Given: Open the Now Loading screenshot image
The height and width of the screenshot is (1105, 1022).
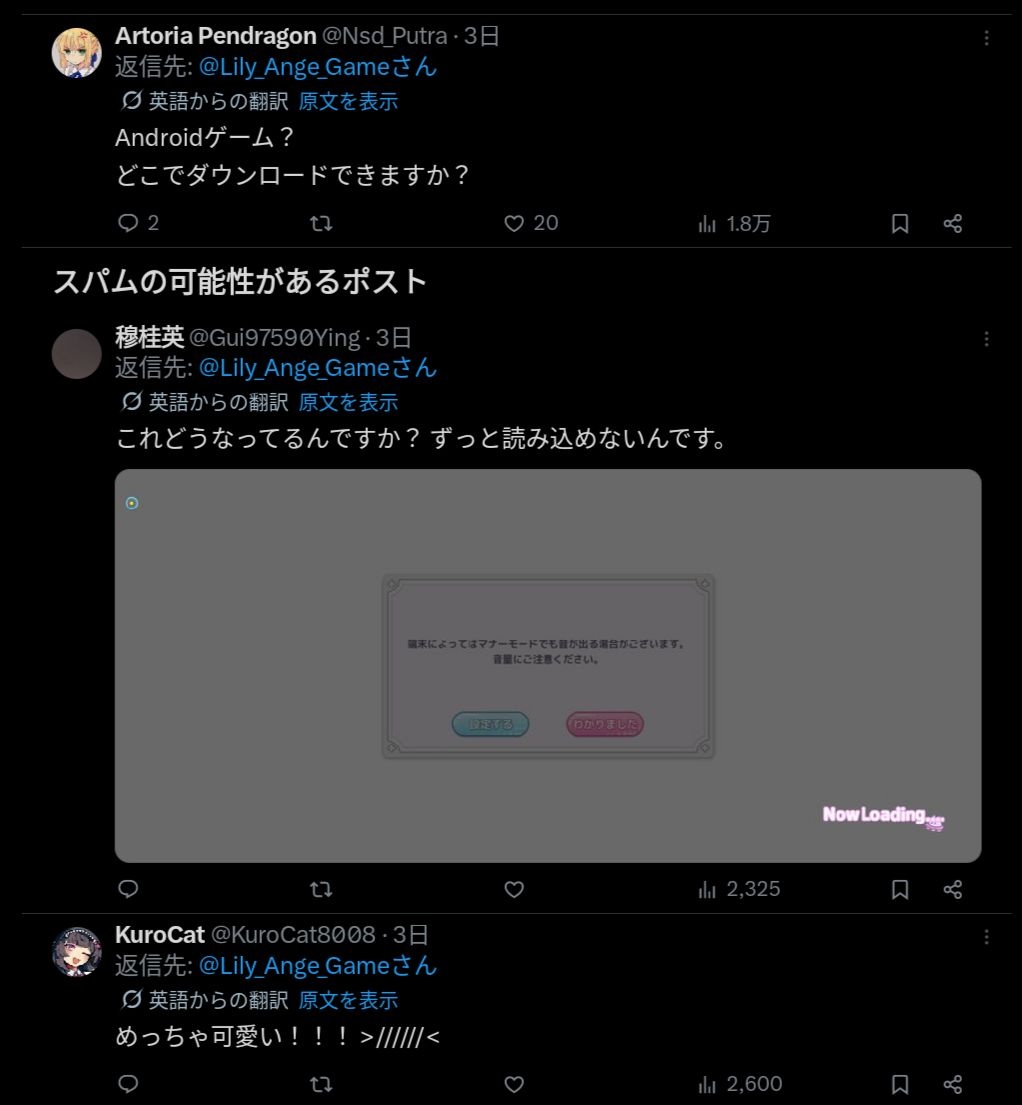Looking at the screenshot, I should tap(548, 665).
